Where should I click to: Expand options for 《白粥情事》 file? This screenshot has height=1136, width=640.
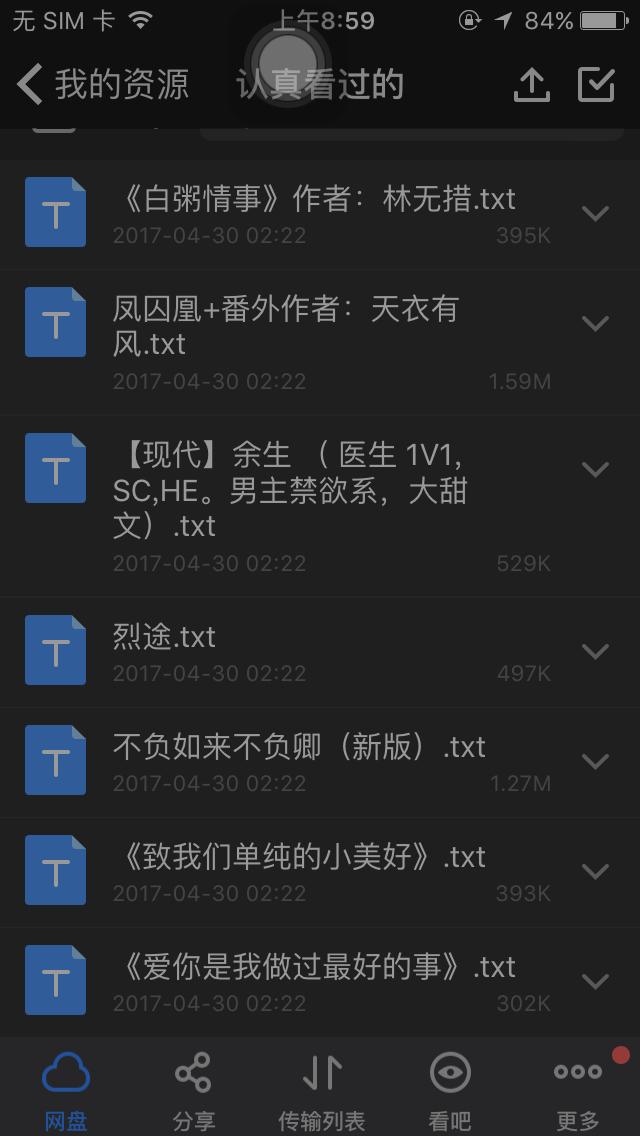point(596,213)
